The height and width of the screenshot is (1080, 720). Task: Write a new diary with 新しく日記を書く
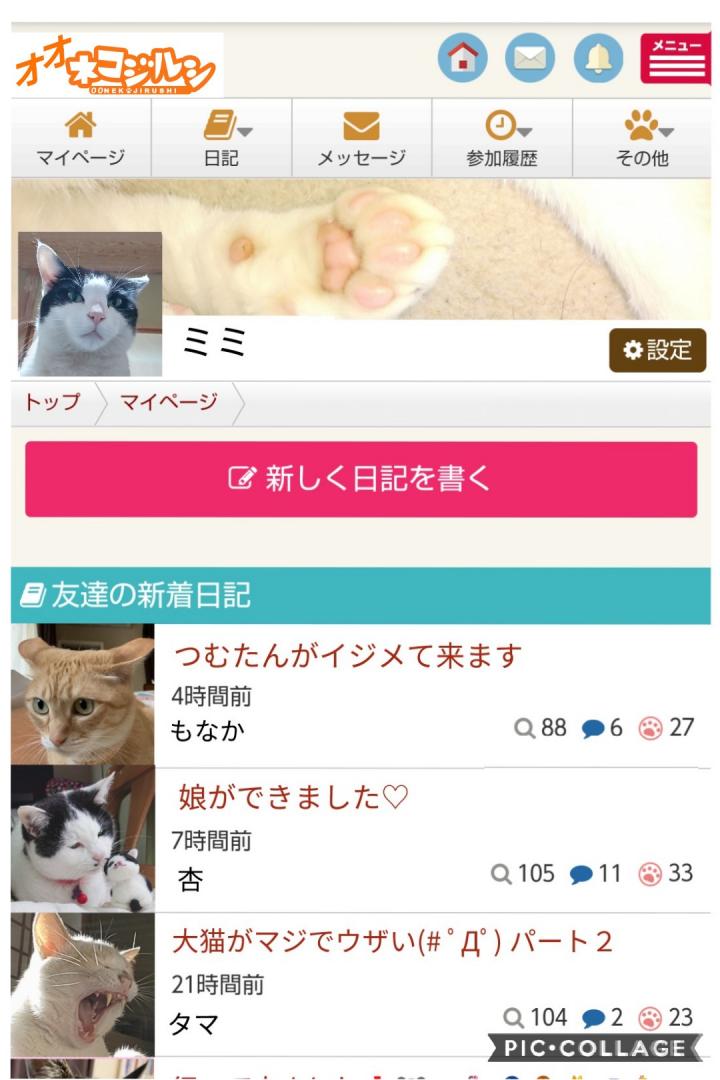(x=361, y=479)
